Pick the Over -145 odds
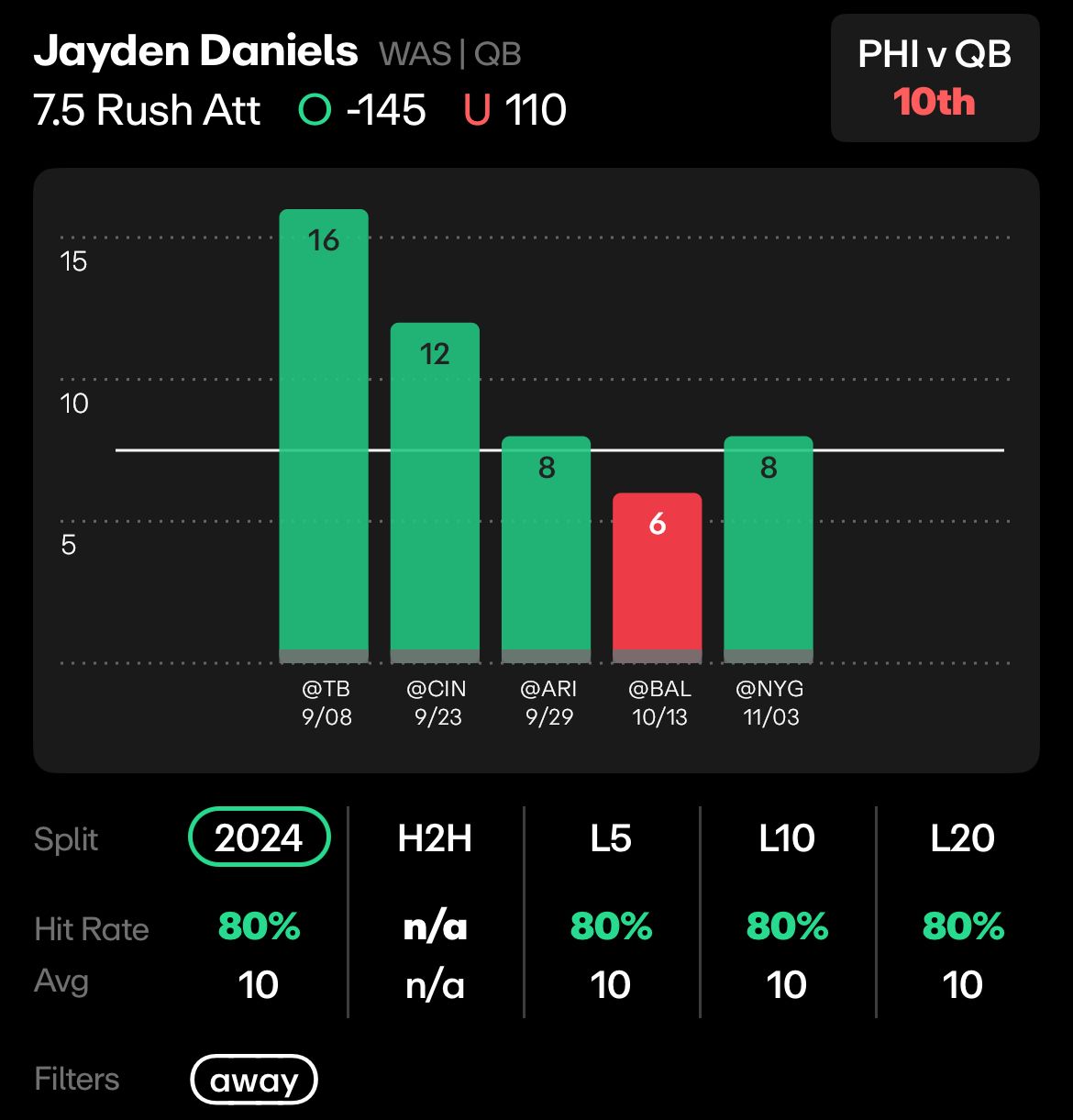Viewport: 1073px width, 1120px height. pos(363,111)
